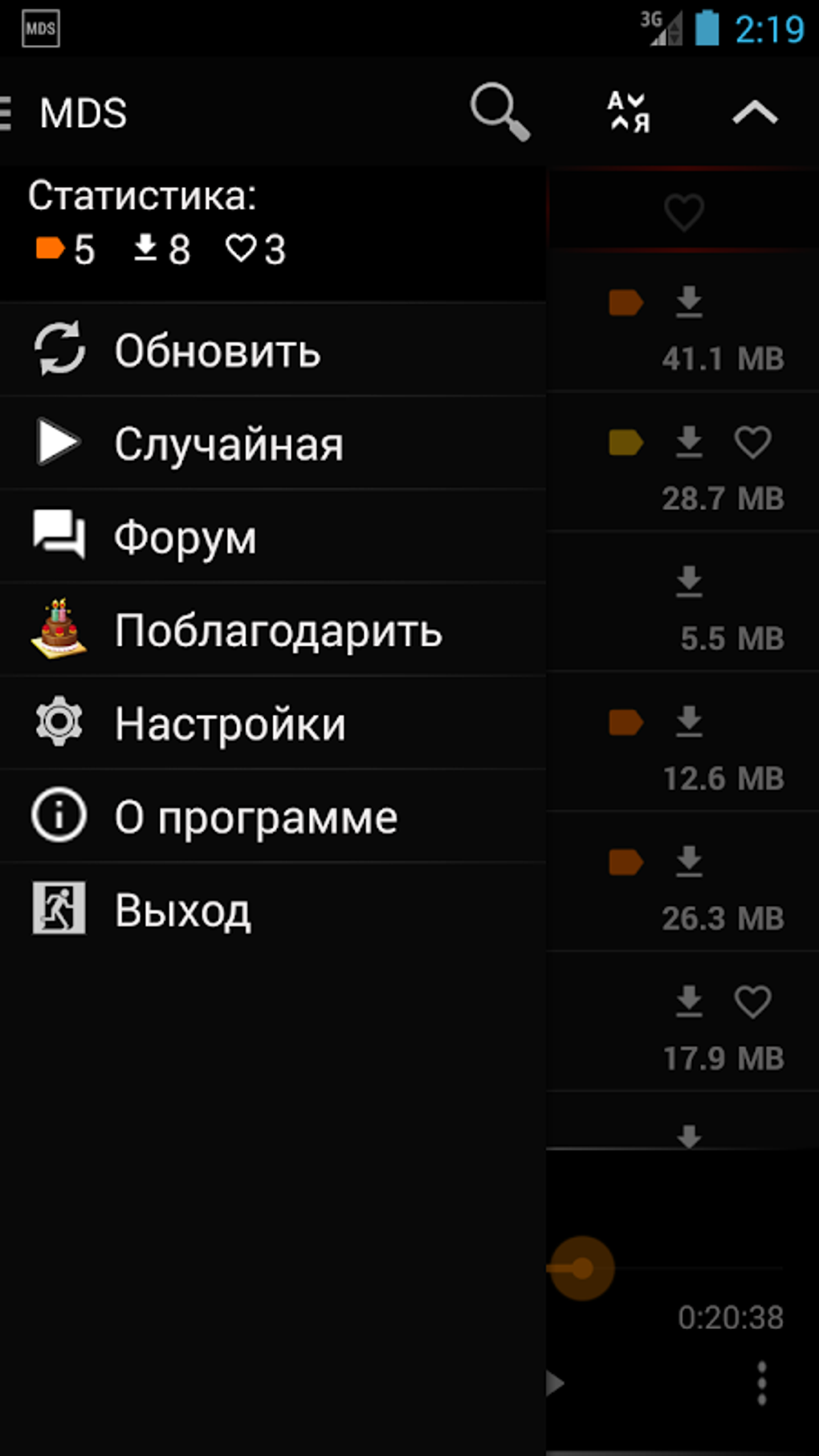Select Обновить to refresh

click(x=273, y=350)
